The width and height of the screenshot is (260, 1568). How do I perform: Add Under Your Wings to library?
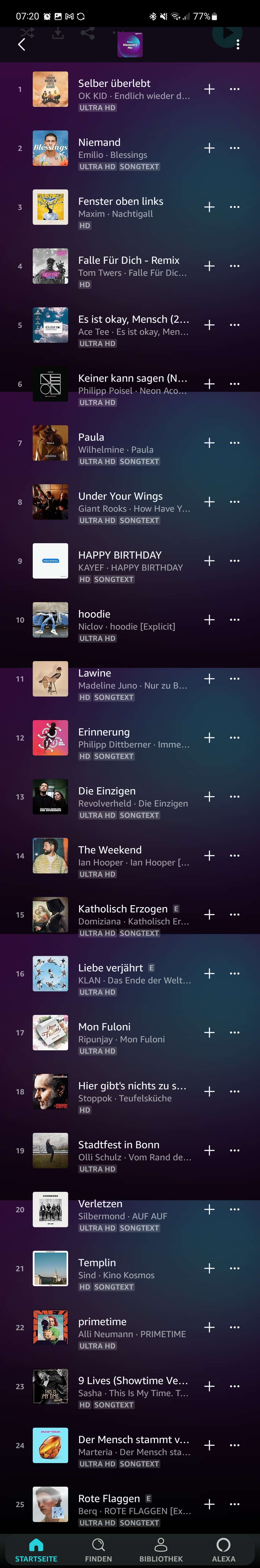[209, 502]
